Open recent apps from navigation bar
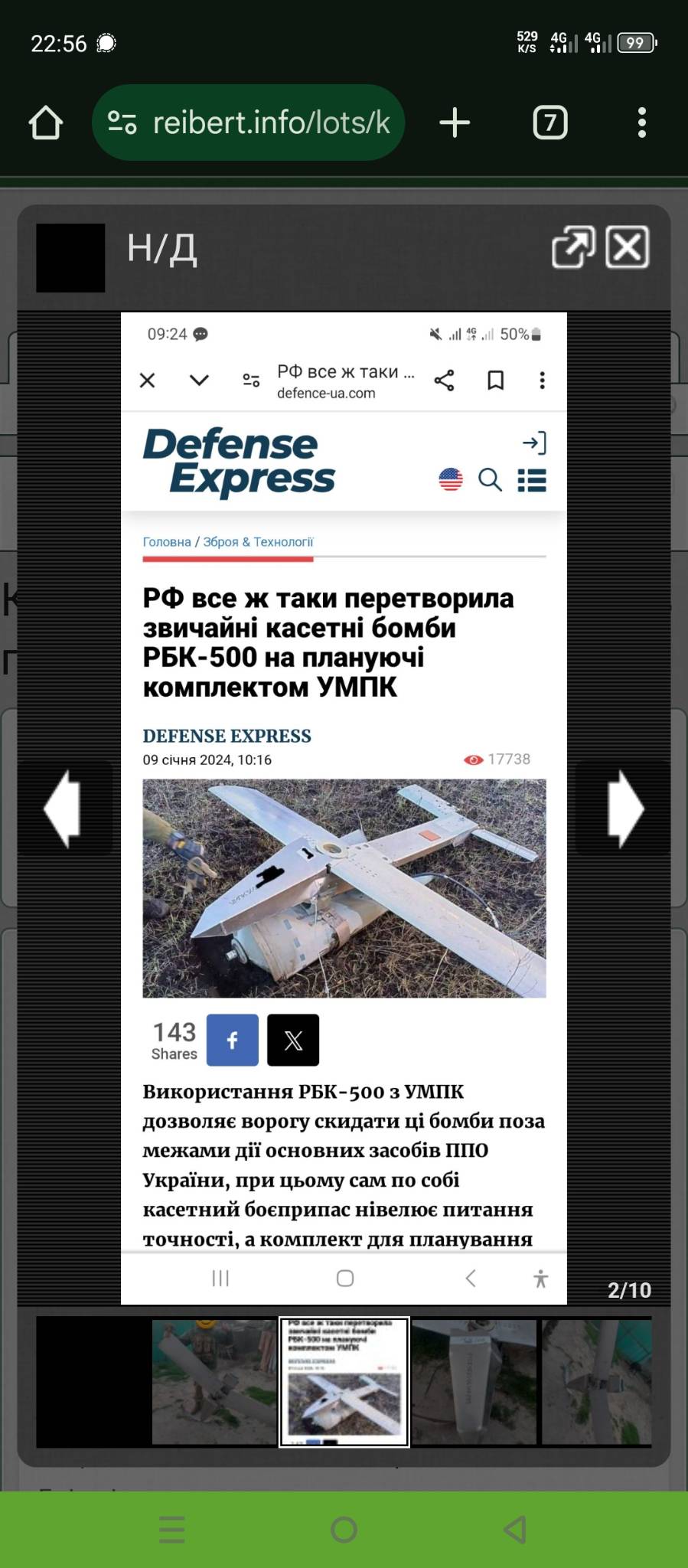The image size is (688, 1568). point(172,1530)
